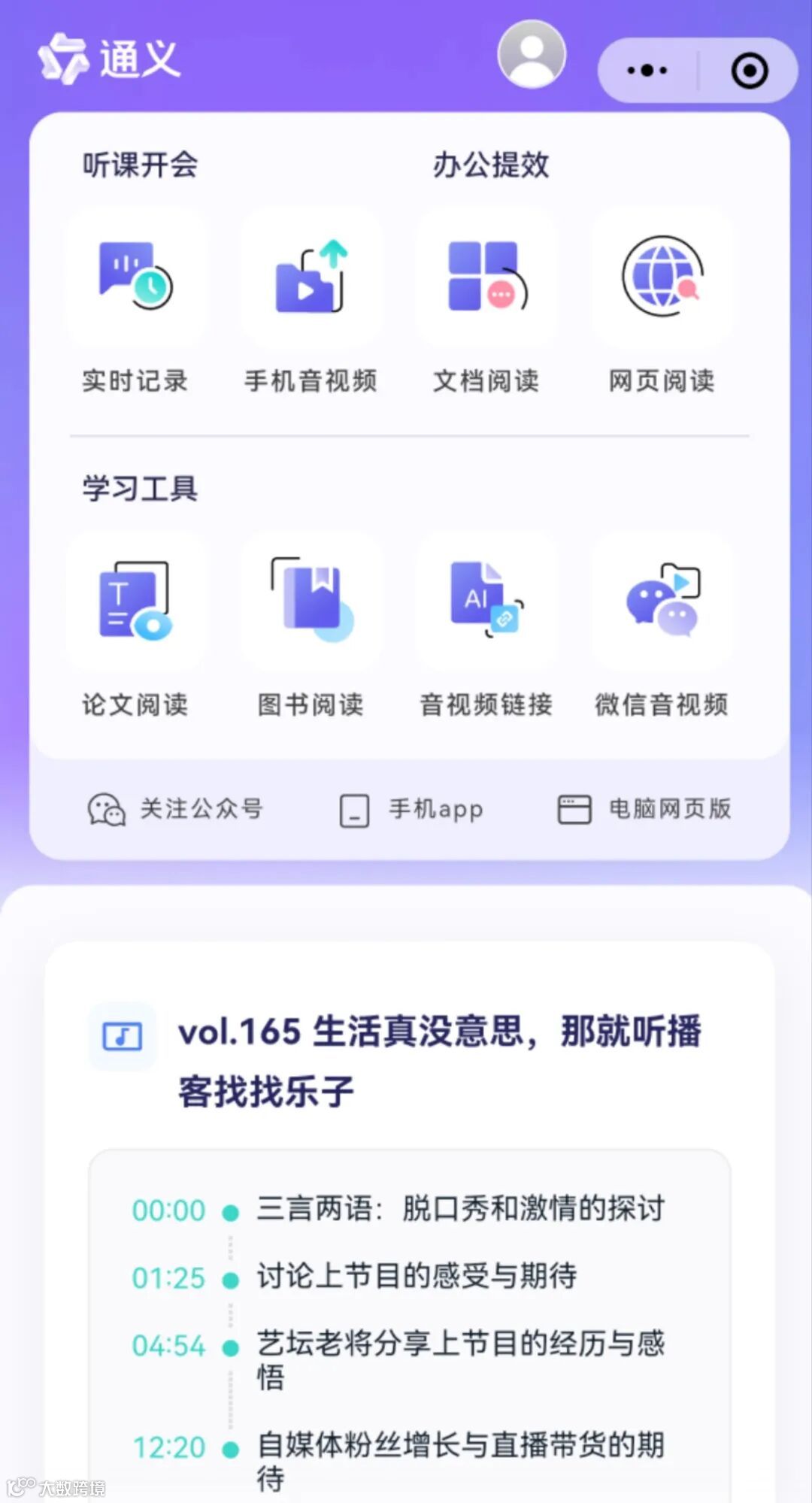Viewport: 812px width, 1503px height.
Task: Follow the 关注公众号 official account link
Action: pos(200,810)
